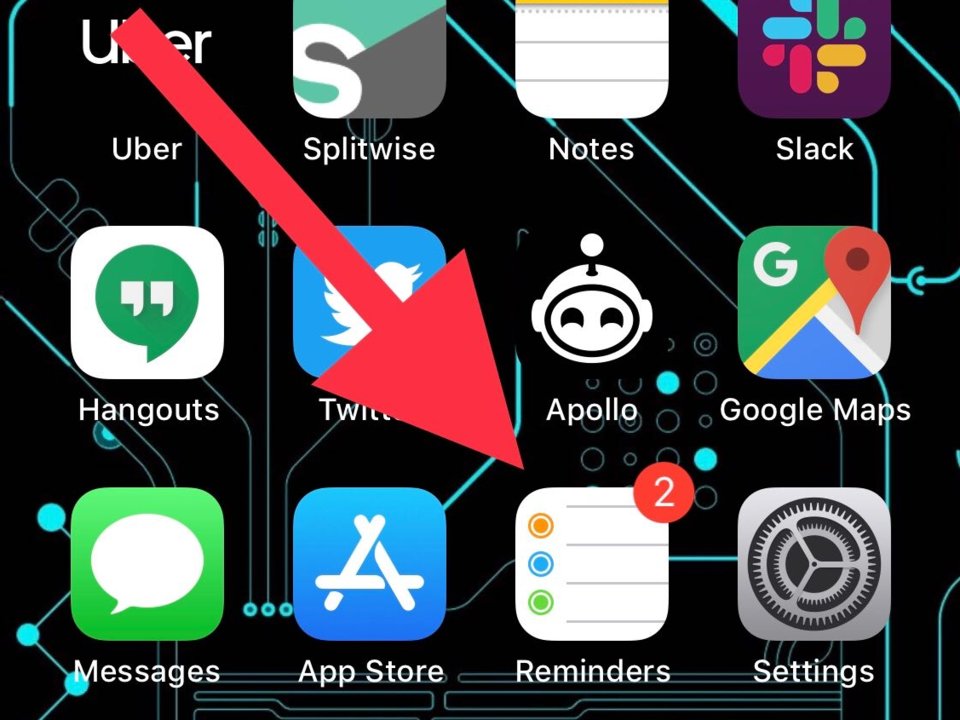Open Hangouts

tap(147, 302)
